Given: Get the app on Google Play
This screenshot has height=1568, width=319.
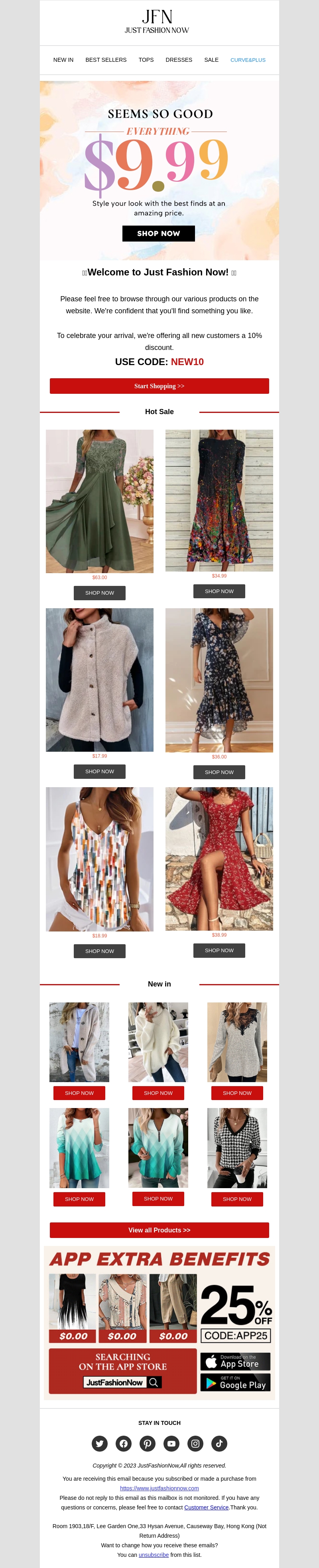Looking at the screenshot, I should tap(236, 1382).
